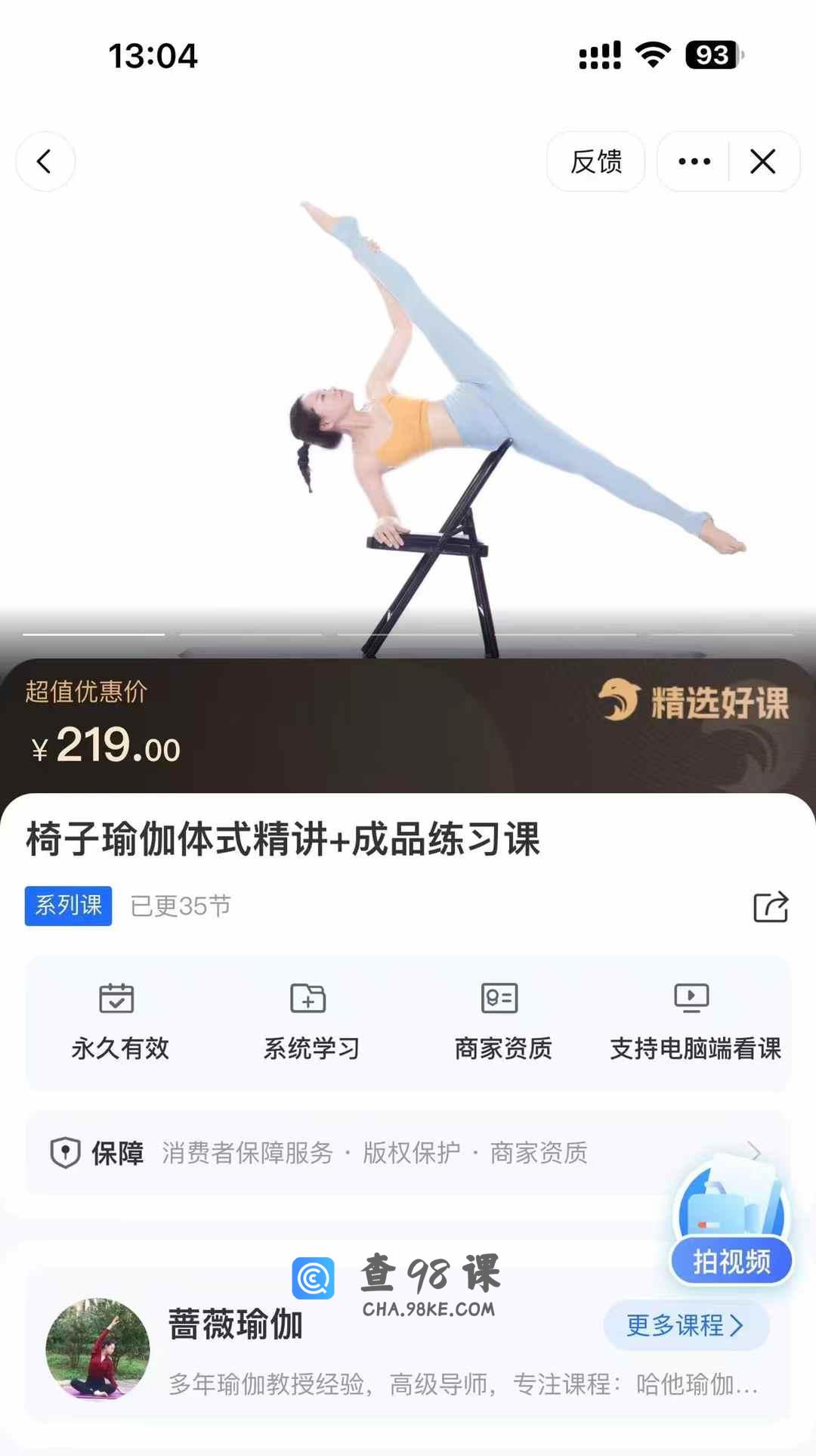
Task: Close the mini program page
Action: (763, 161)
